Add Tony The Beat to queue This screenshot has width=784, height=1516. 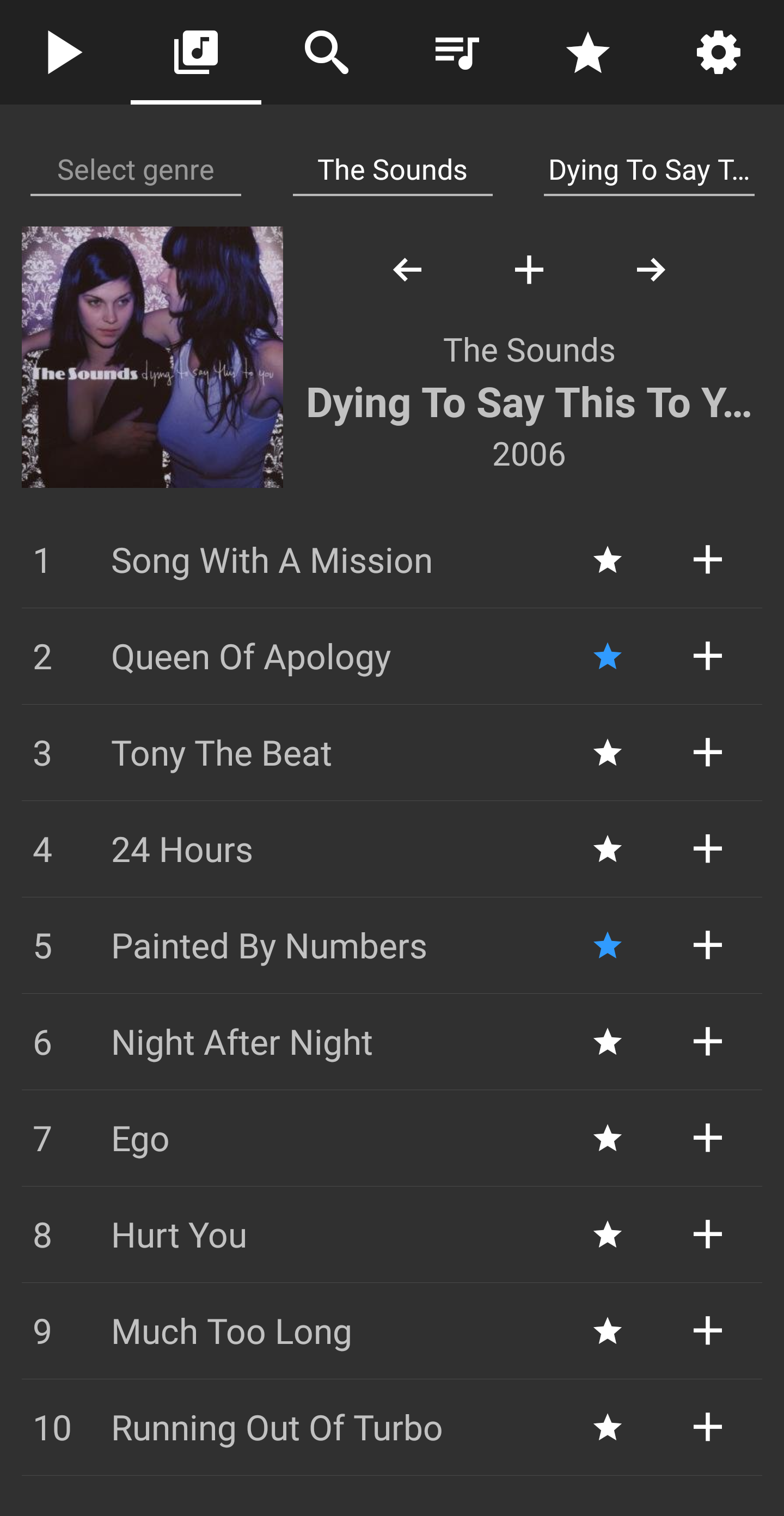coord(707,753)
